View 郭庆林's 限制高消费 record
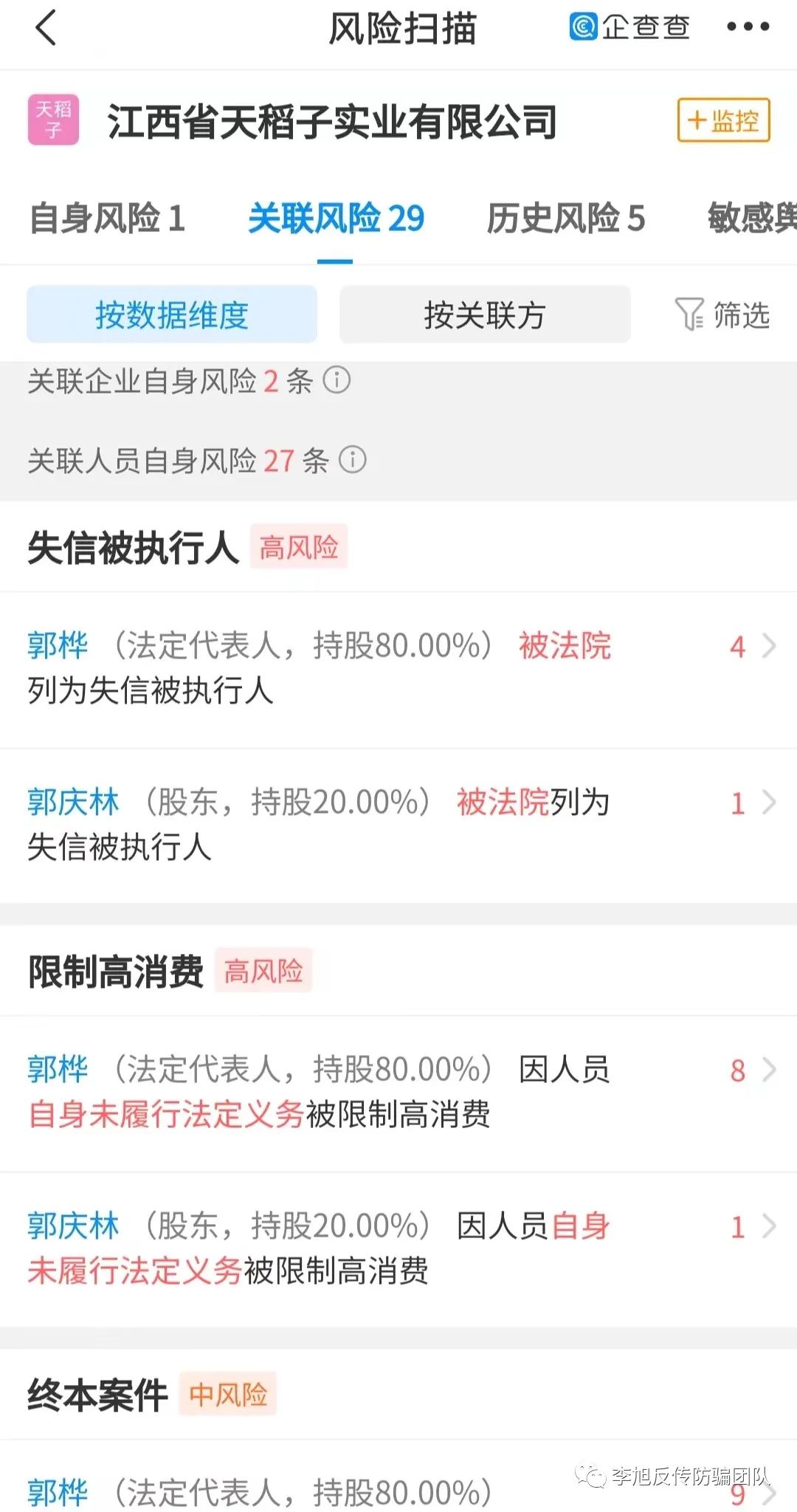Viewport: 797px width, 1512px height. [x=398, y=1249]
